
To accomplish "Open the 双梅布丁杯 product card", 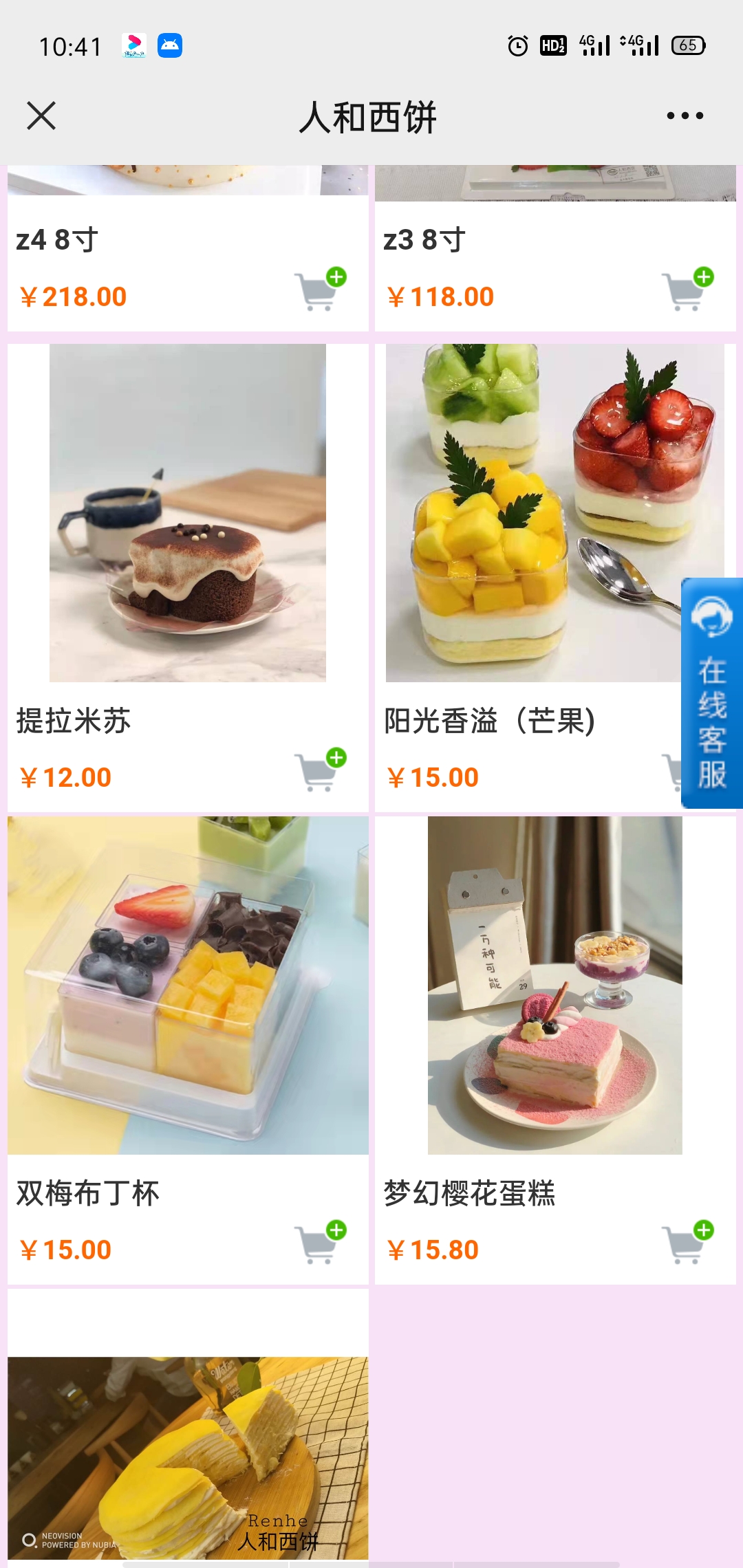I will click(x=188, y=1050).
